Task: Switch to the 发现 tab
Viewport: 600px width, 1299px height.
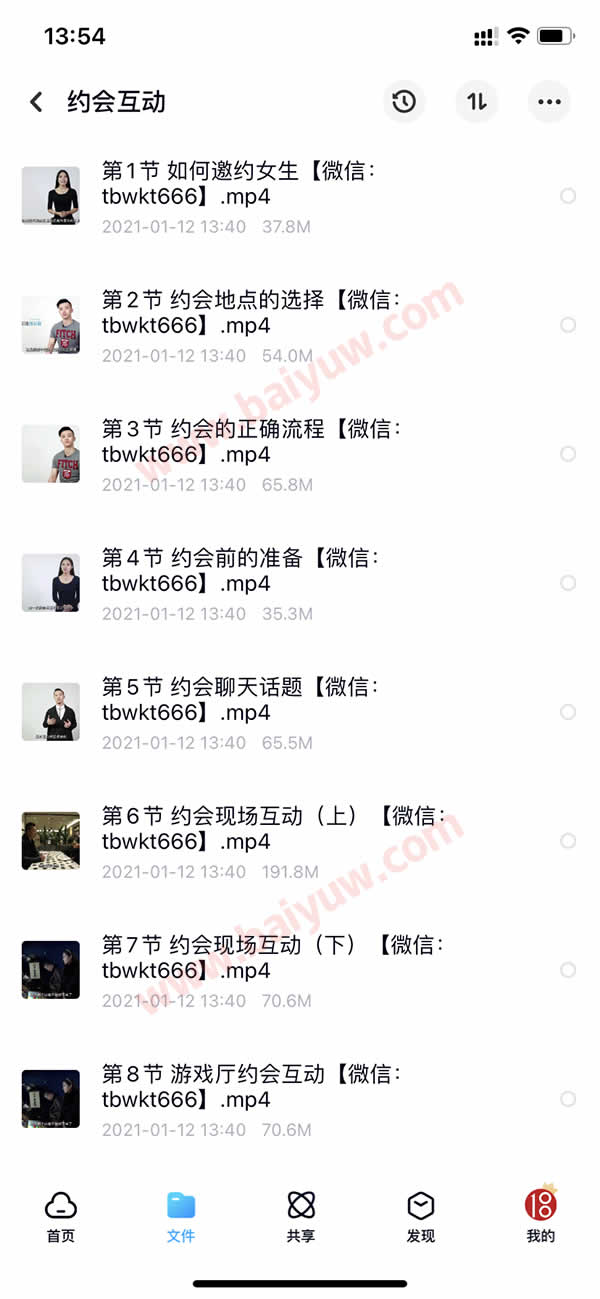Action: [x=421, y=1215]
